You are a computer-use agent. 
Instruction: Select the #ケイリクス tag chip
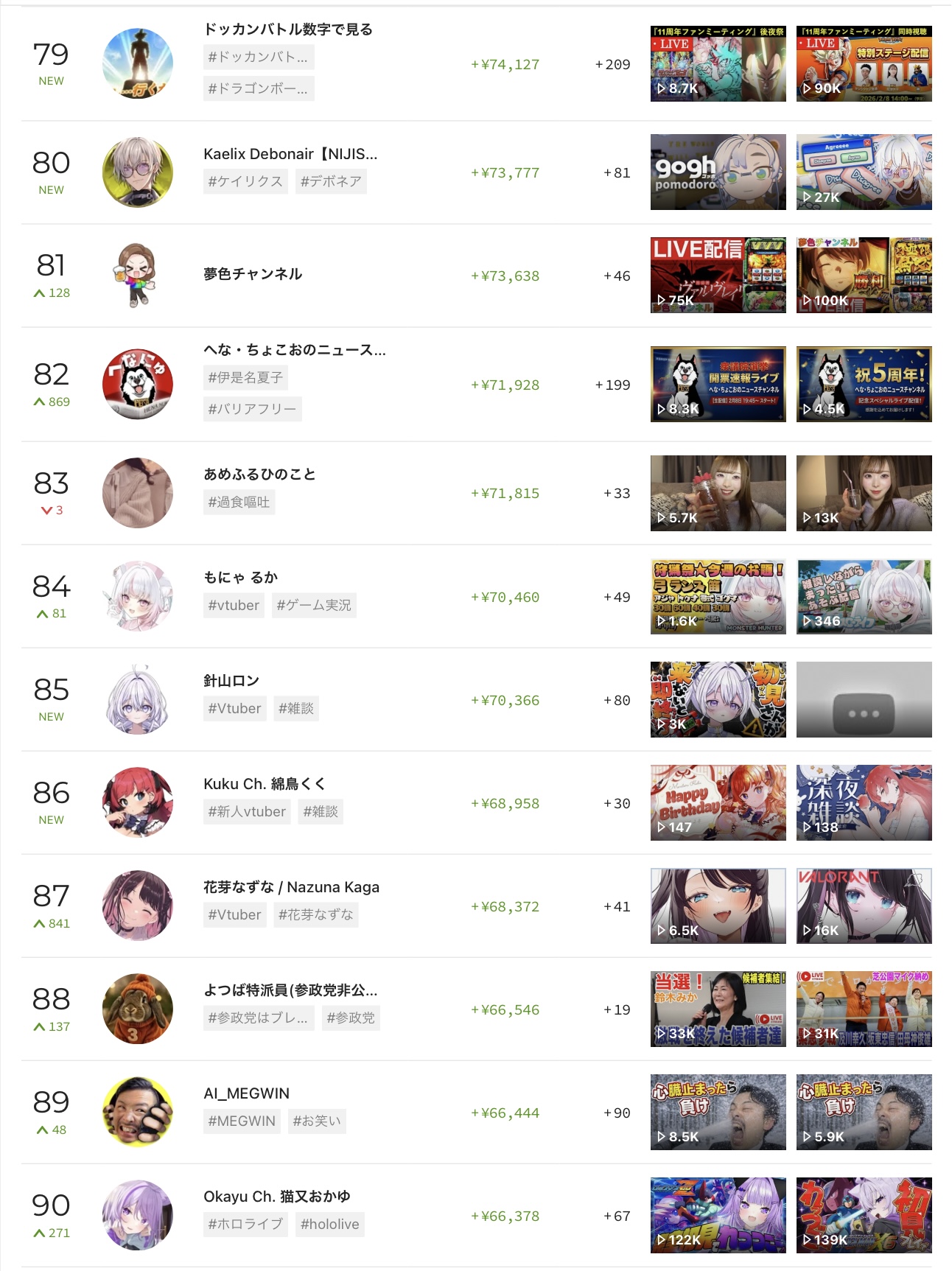[245, 182]
